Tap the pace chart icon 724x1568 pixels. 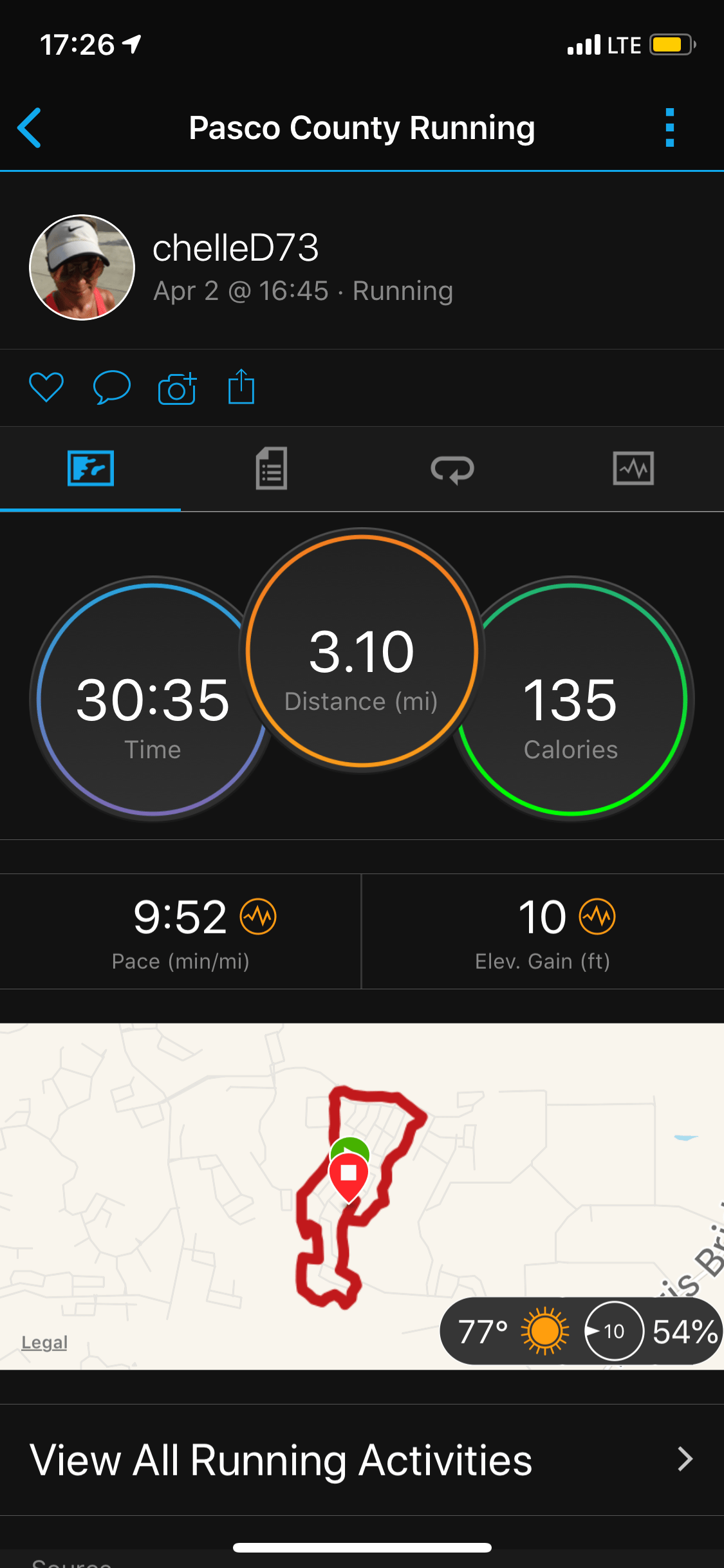[258, 916]
